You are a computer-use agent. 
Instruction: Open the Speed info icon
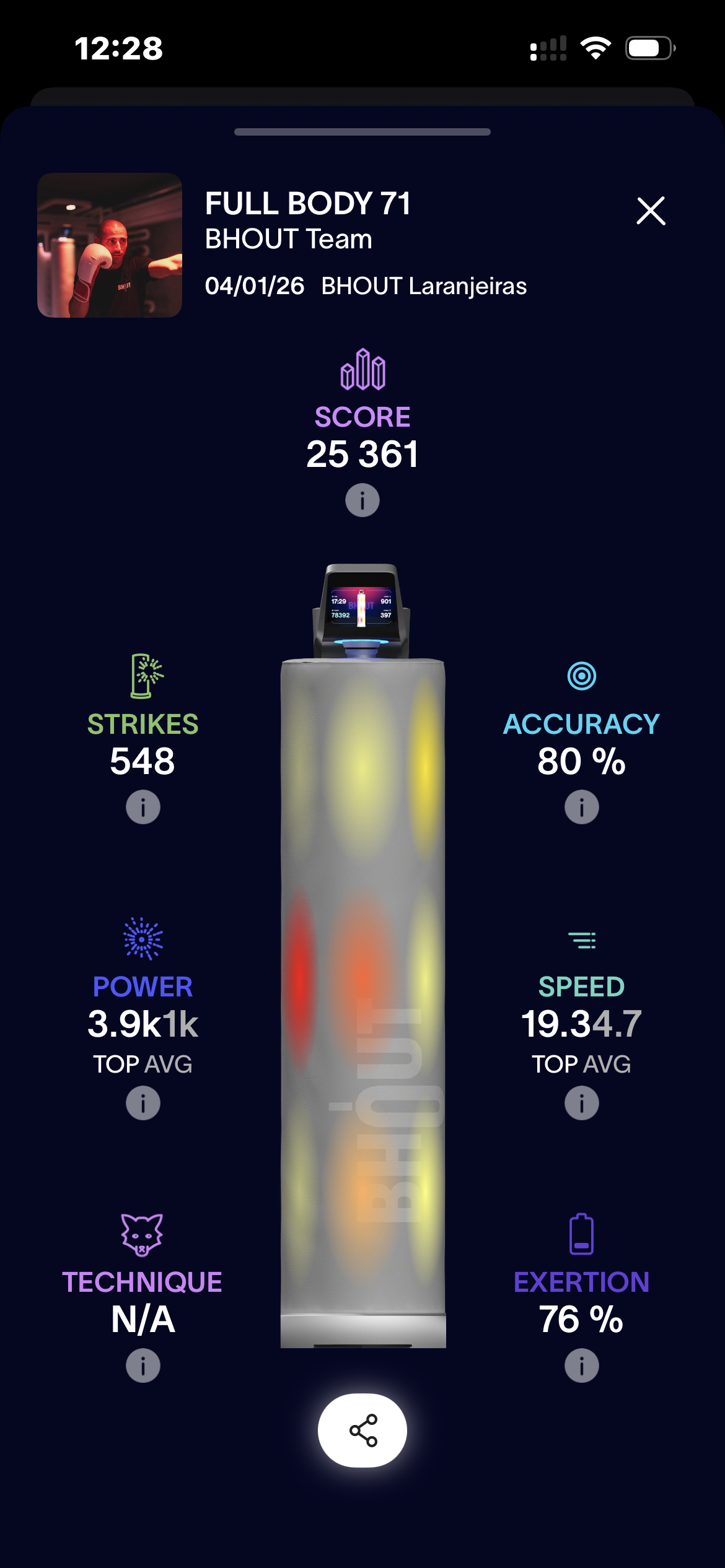pyautogui.click(x=581, y=1103)
